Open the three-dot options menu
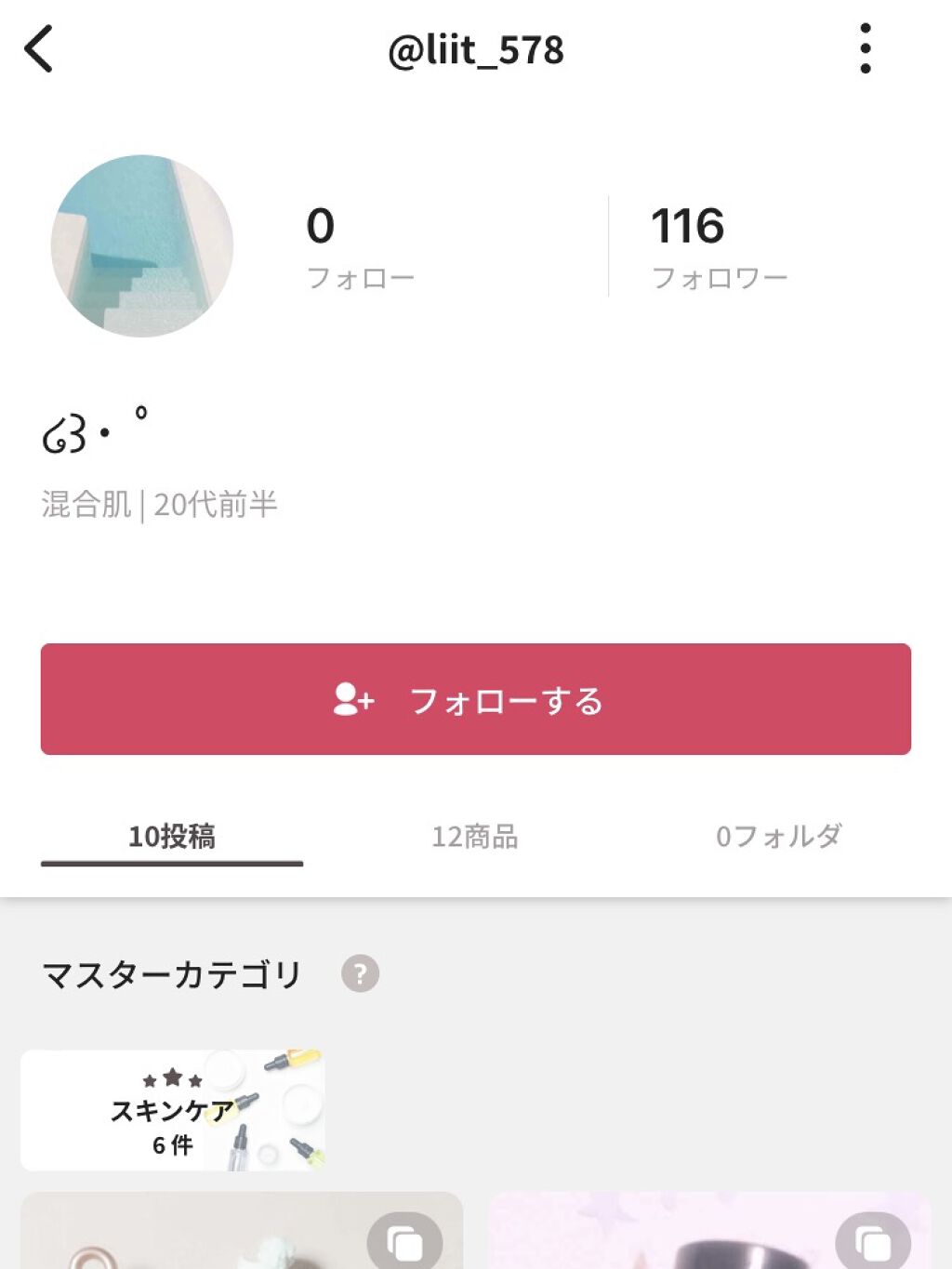Screen dimensions: 952x1269 coord(866,50)
